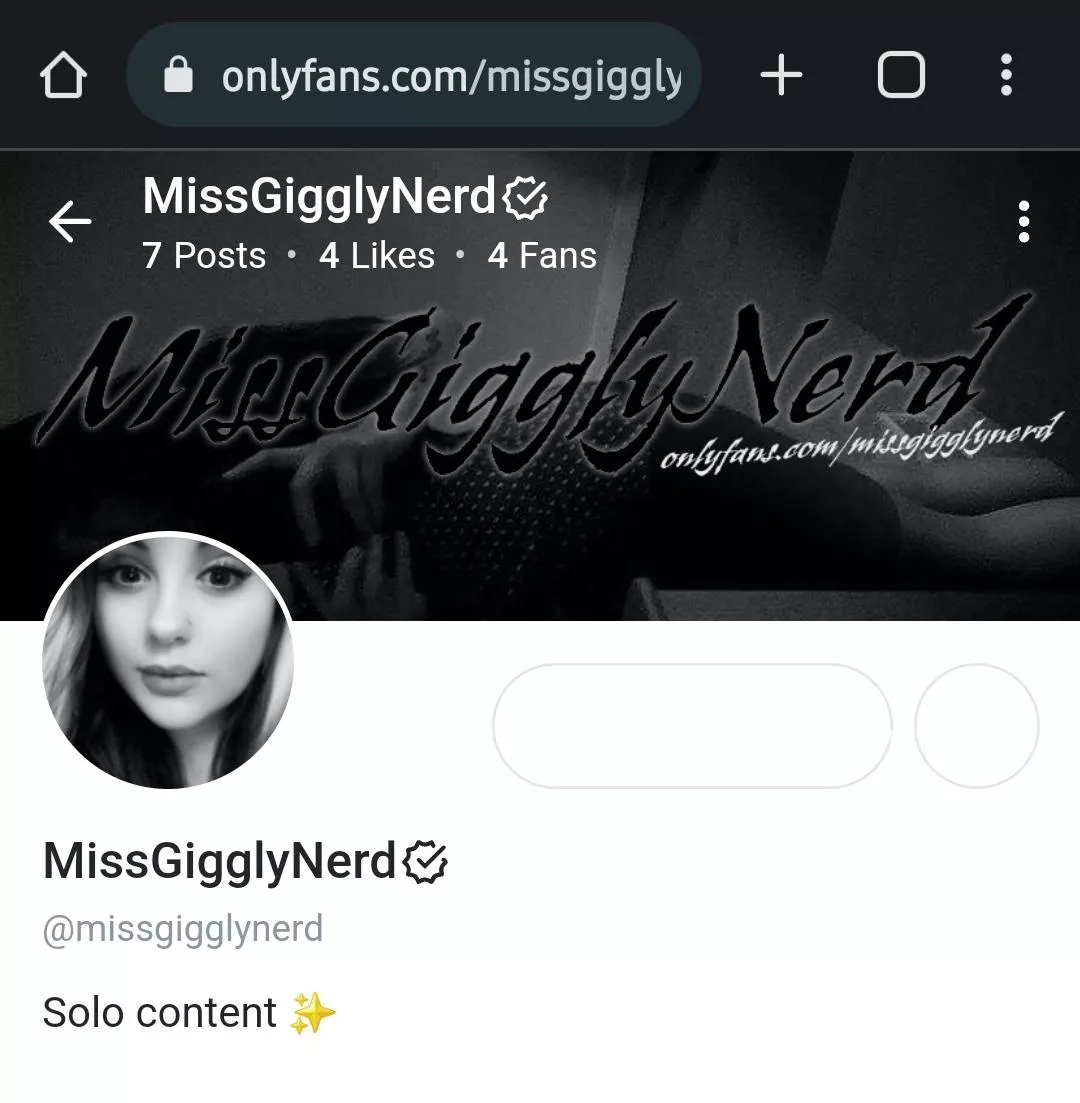This screenshot has width=1080, height=1103.
Task: View MissGigglyNerd's profile picture
Action: (x=168, y=661)
